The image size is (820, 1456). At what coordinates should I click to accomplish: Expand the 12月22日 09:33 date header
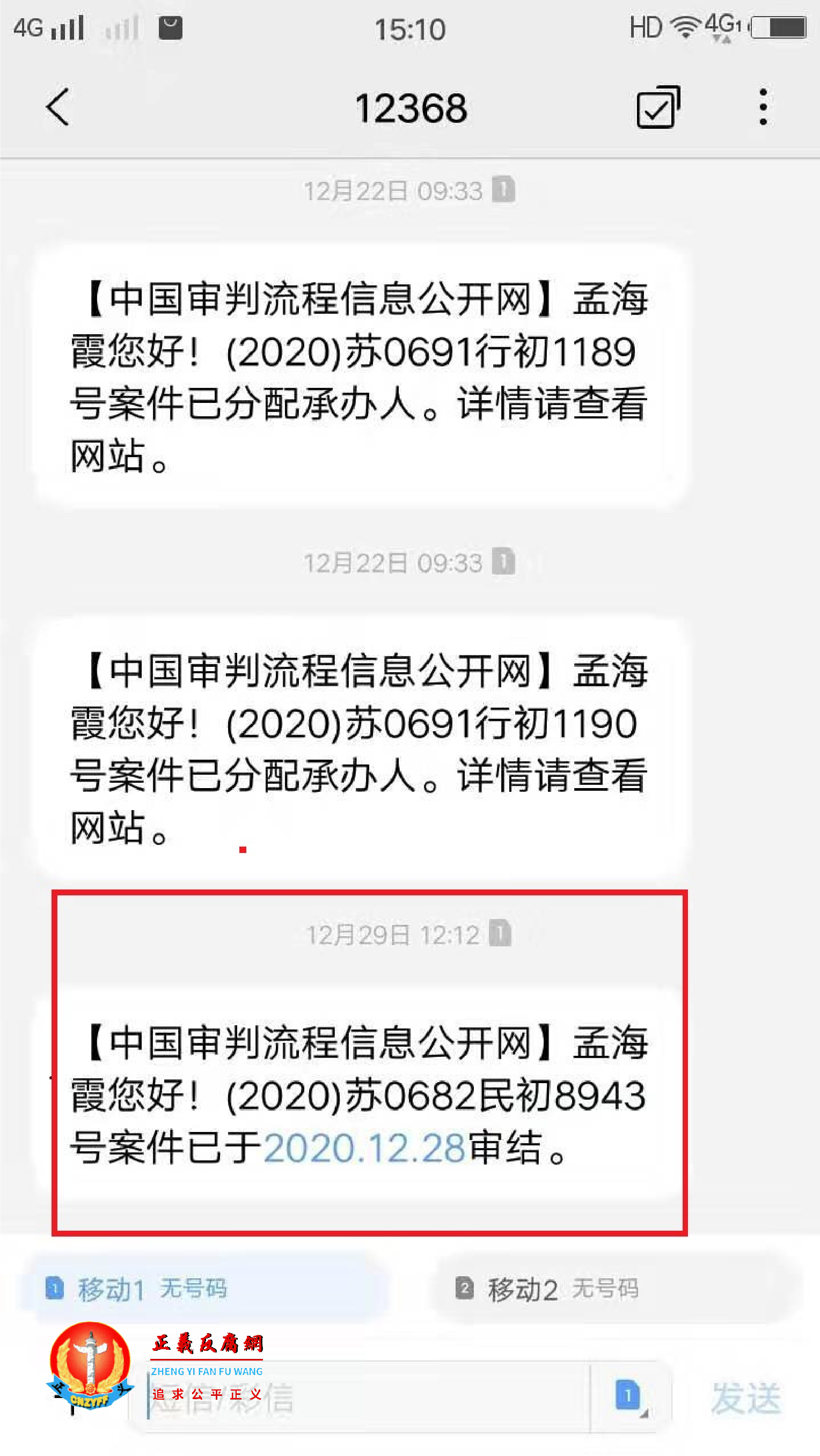pyautogui.click(x=396, y=191)
